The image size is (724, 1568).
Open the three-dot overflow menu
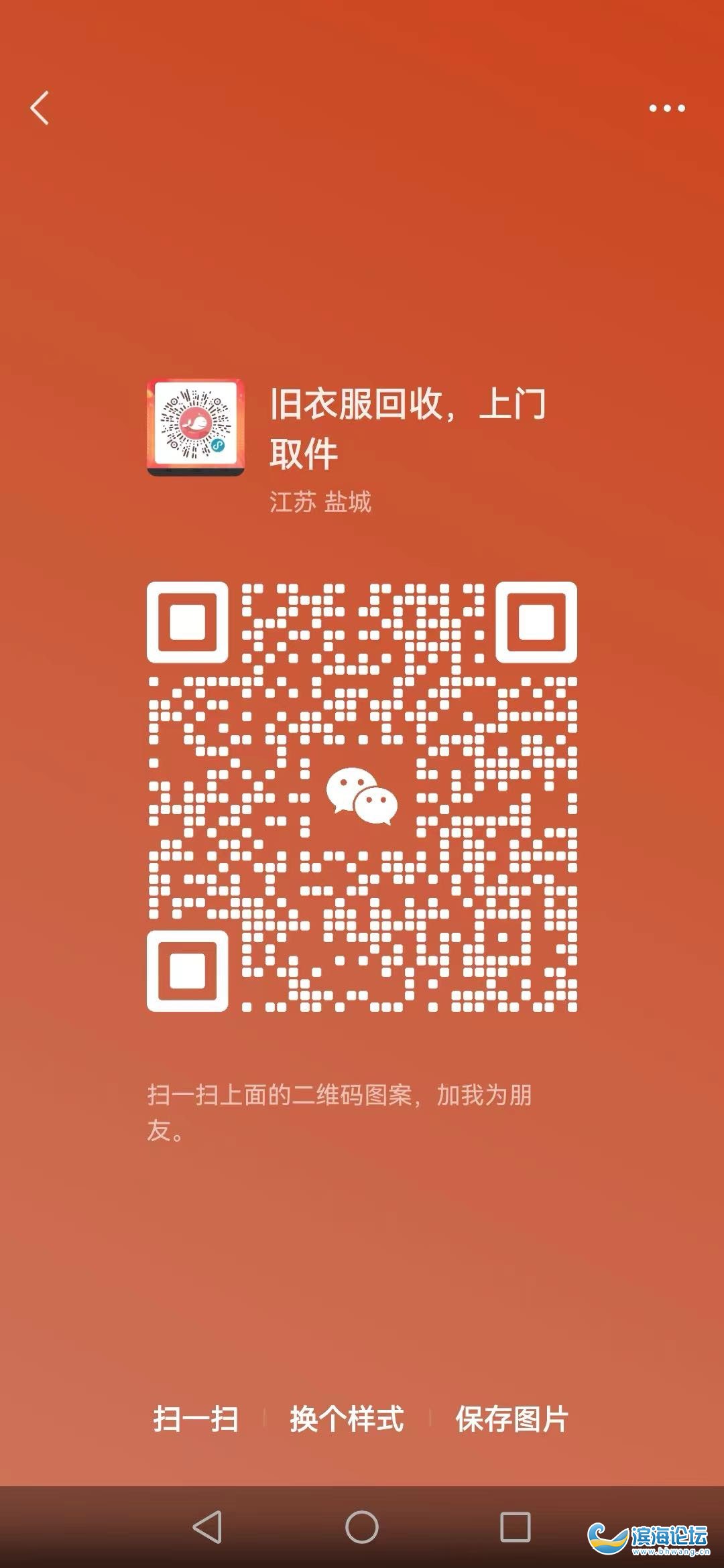click(x=667, y=108)
